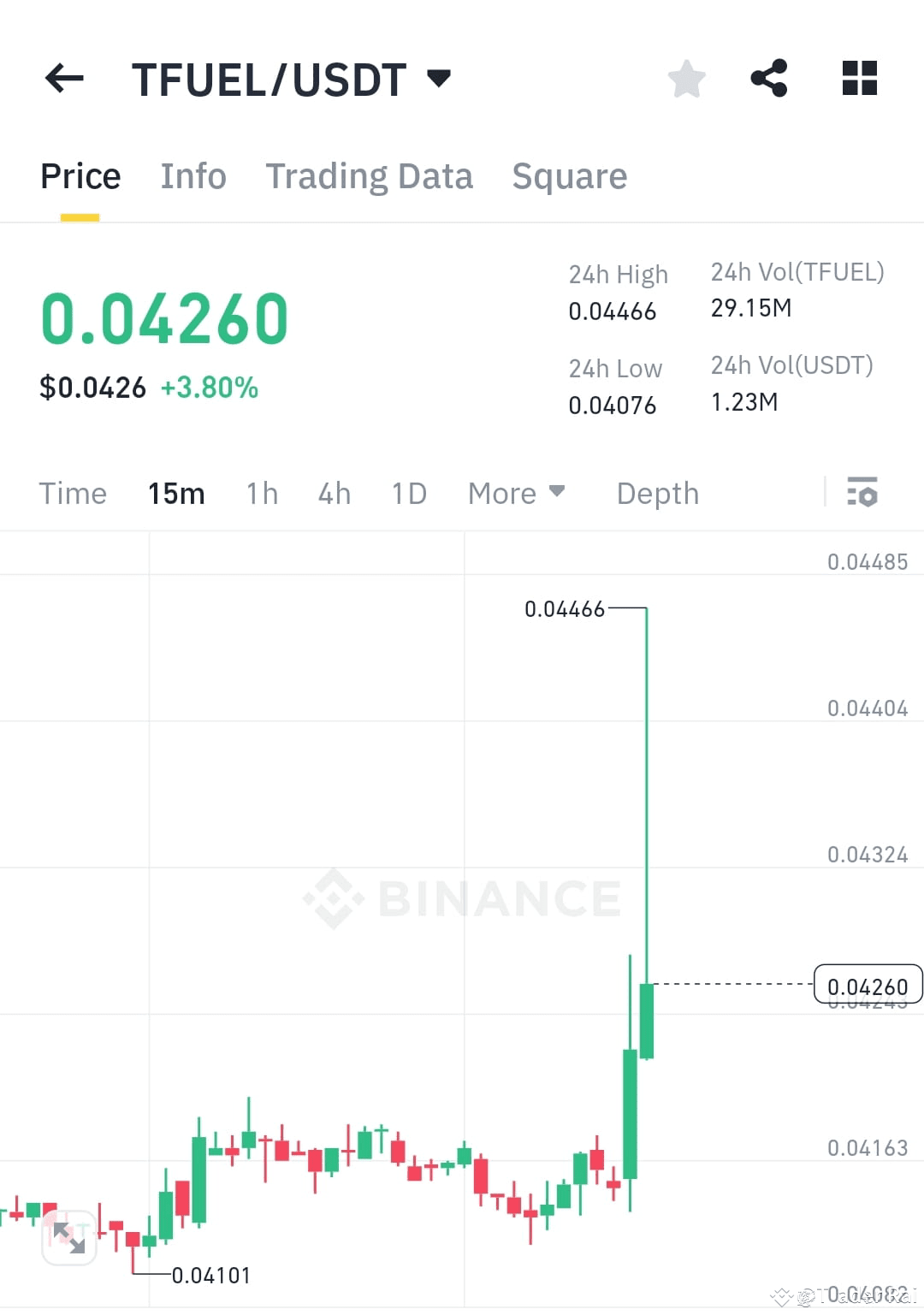Tap the chart snapshot icon near bottom left

69,1235
